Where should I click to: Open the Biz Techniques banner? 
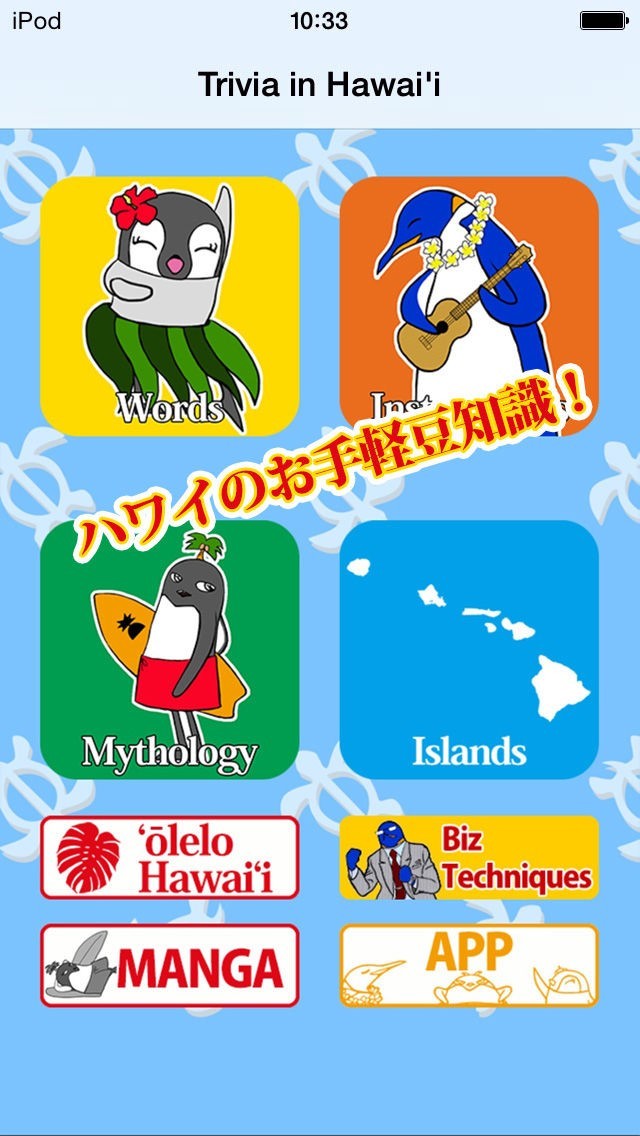pyautogui.click(x=469, y=857)
